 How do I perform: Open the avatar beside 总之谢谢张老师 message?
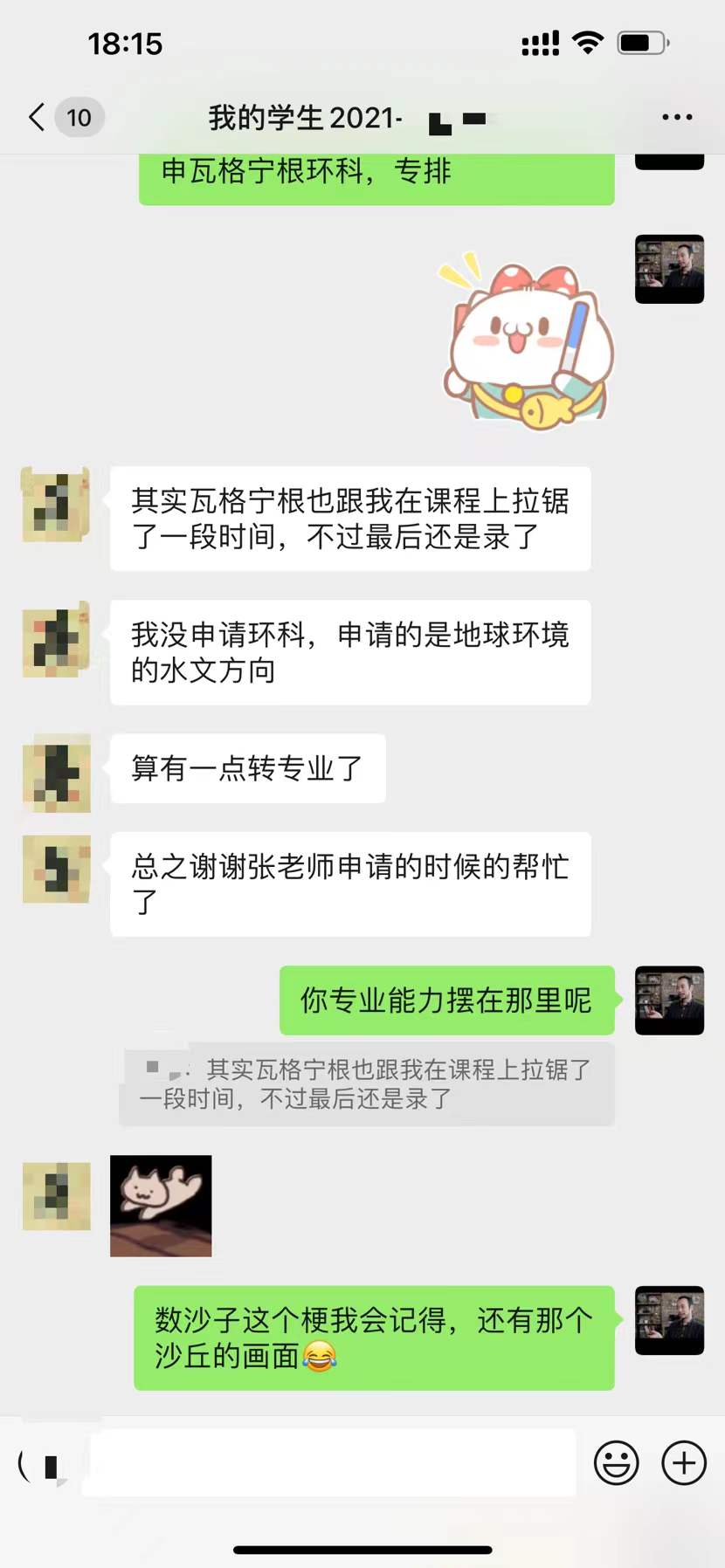pyautogui.click(x=57, y=869)
